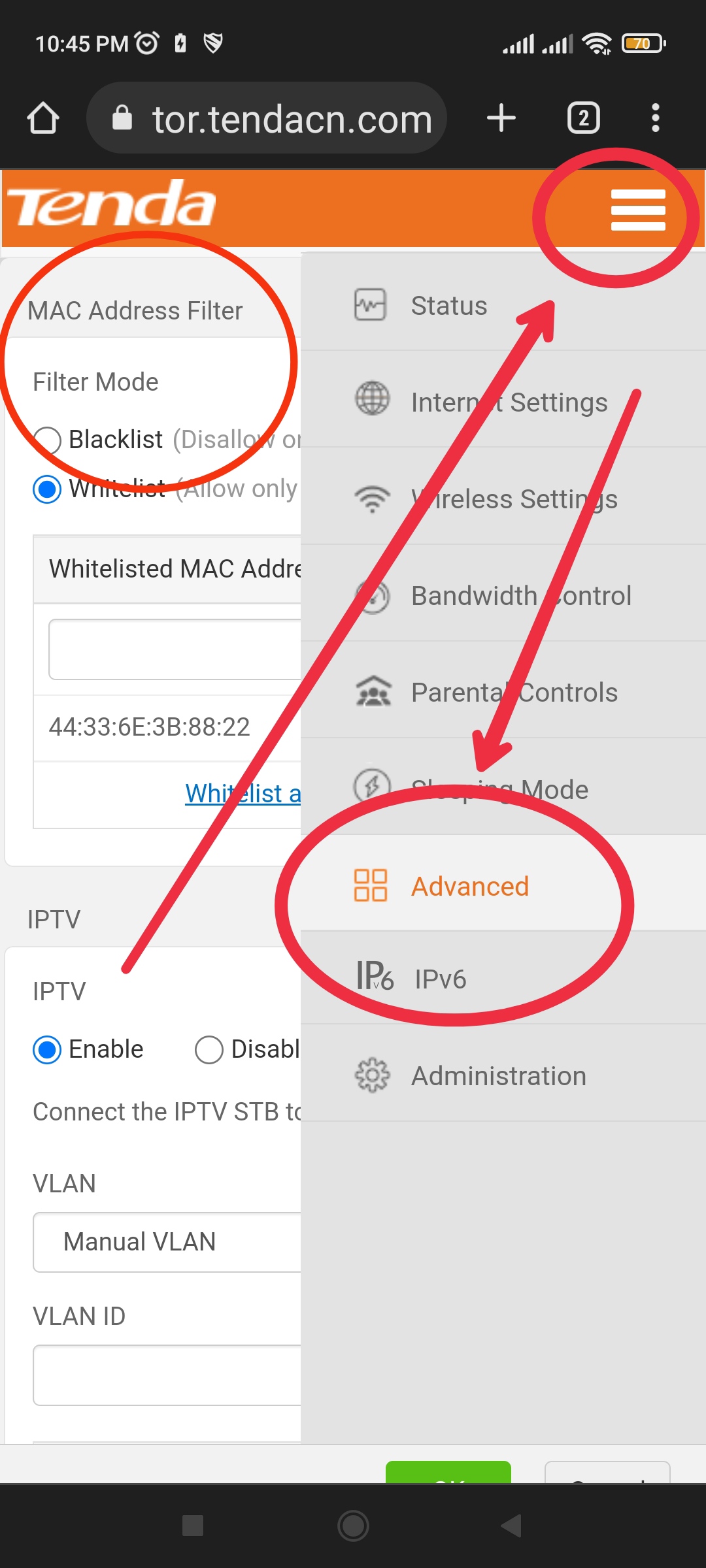Screen dimensions: 706x1568
Task: Show the open tabs switcher
Action: click(583, 118)
